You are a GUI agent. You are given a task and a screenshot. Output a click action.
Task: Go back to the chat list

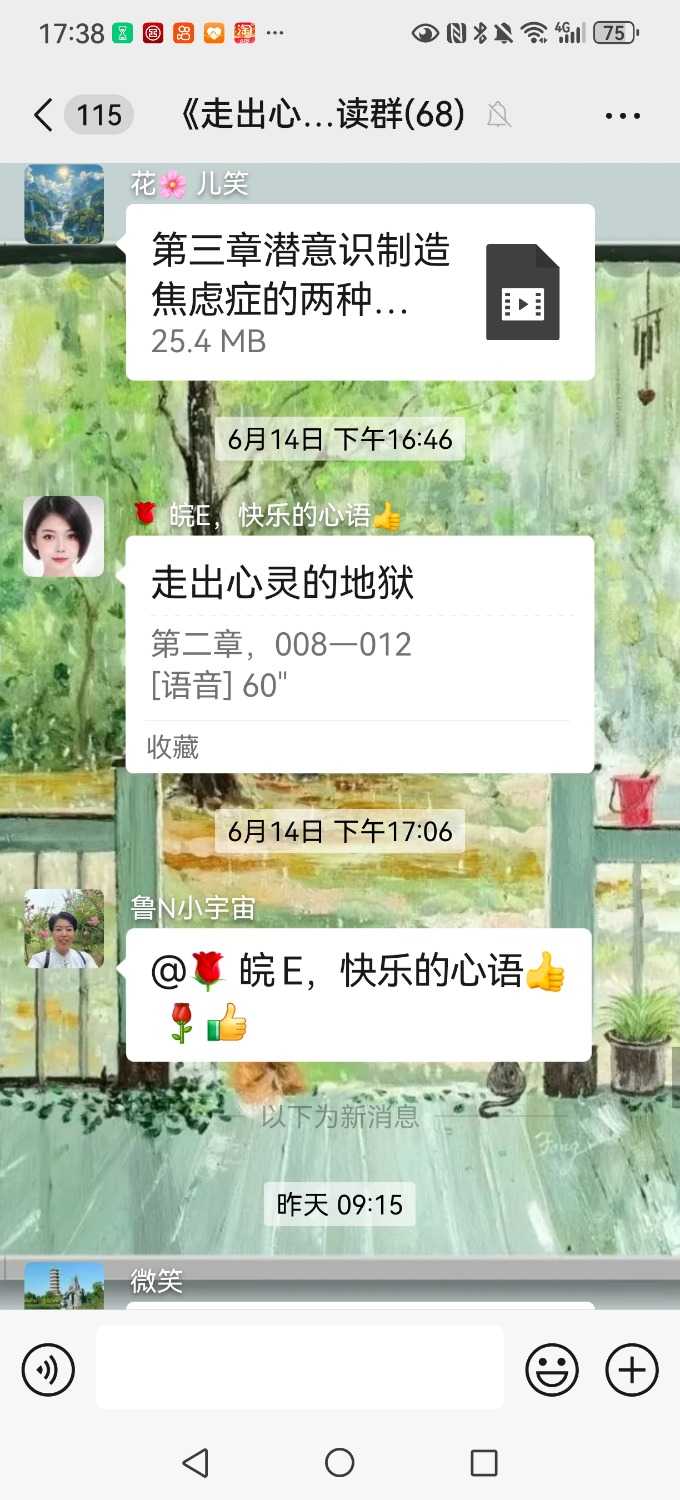(x=42, y=116)
